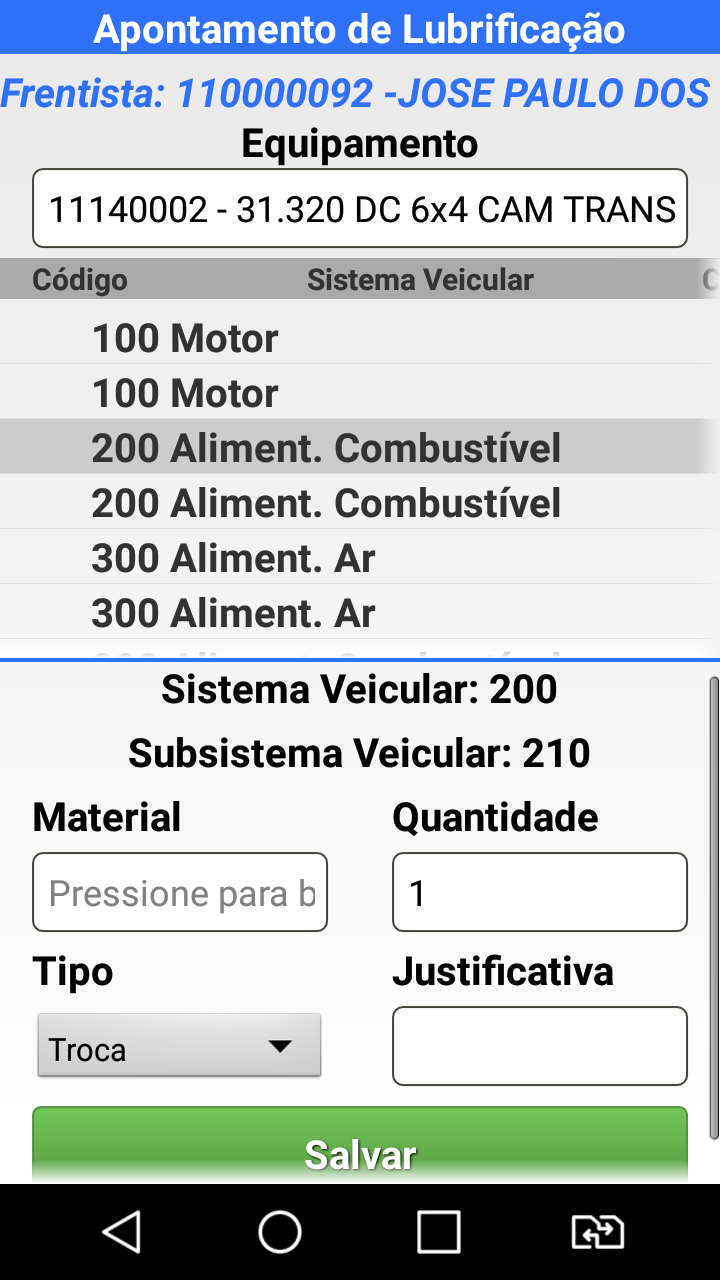
Task: Select the highlighted 200 Aliment. Combustível row
Action: pyautogui.click(x=326, y=447)
